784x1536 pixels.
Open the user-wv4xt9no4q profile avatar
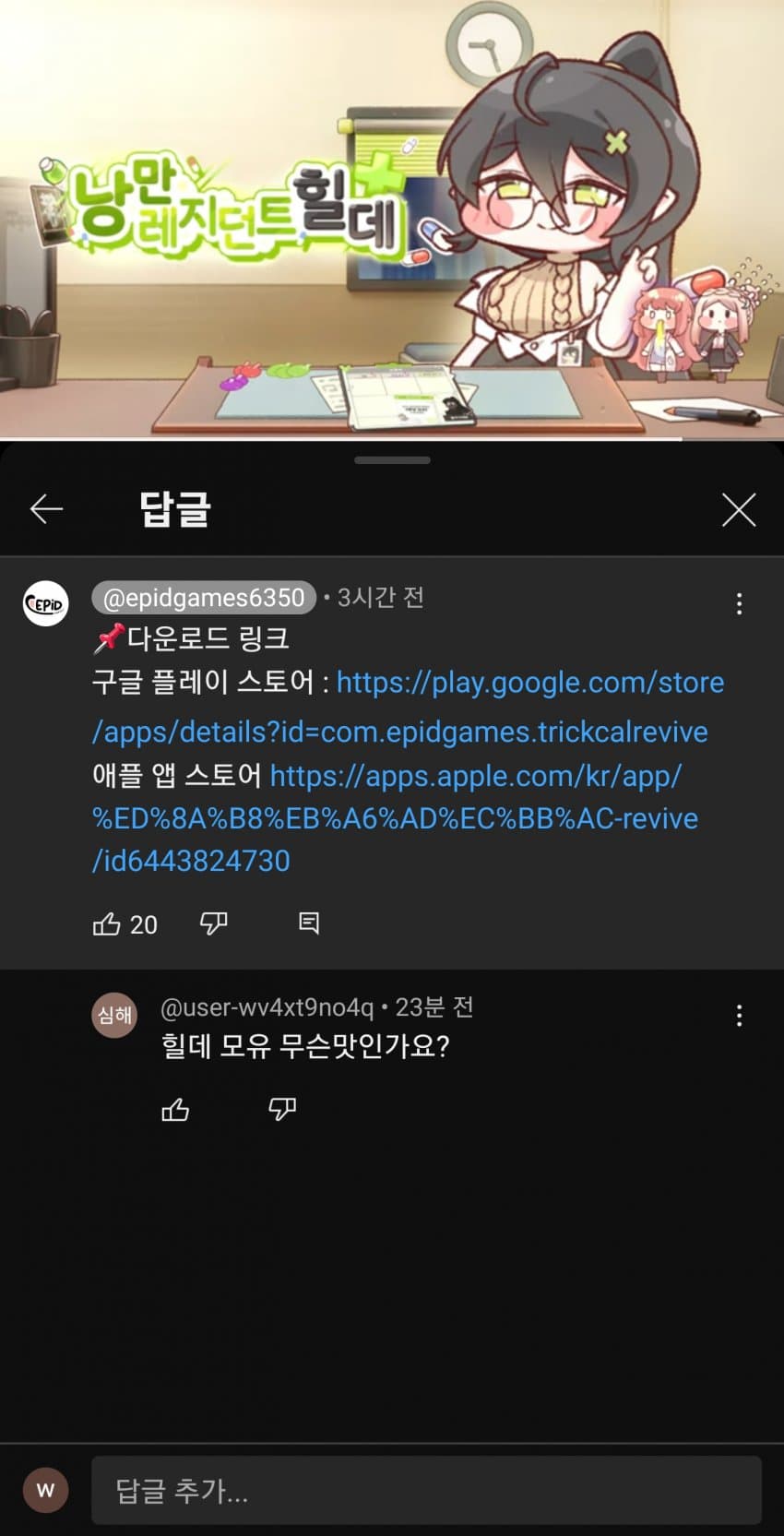115,1015
